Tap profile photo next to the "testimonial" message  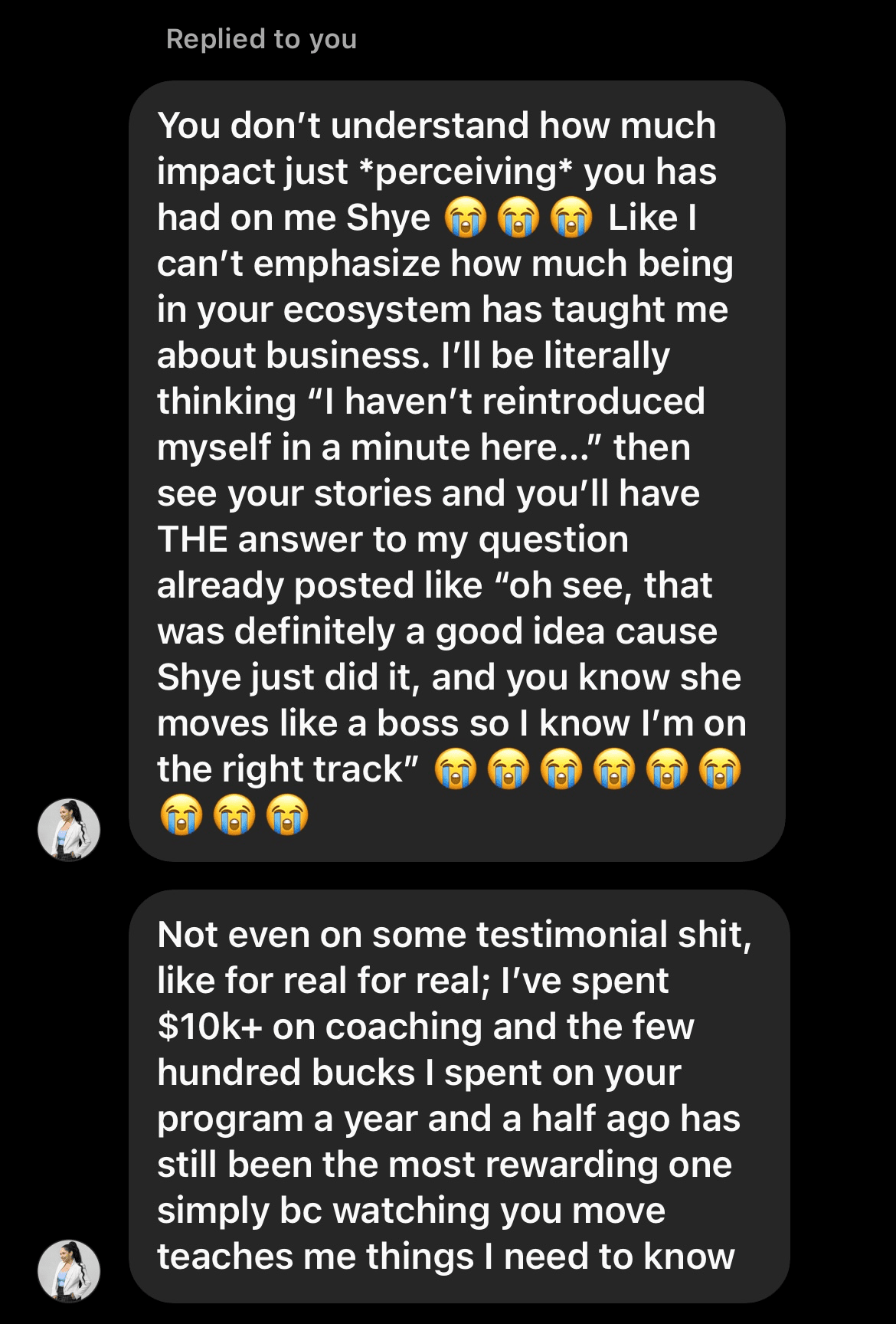coord(69,1271)
